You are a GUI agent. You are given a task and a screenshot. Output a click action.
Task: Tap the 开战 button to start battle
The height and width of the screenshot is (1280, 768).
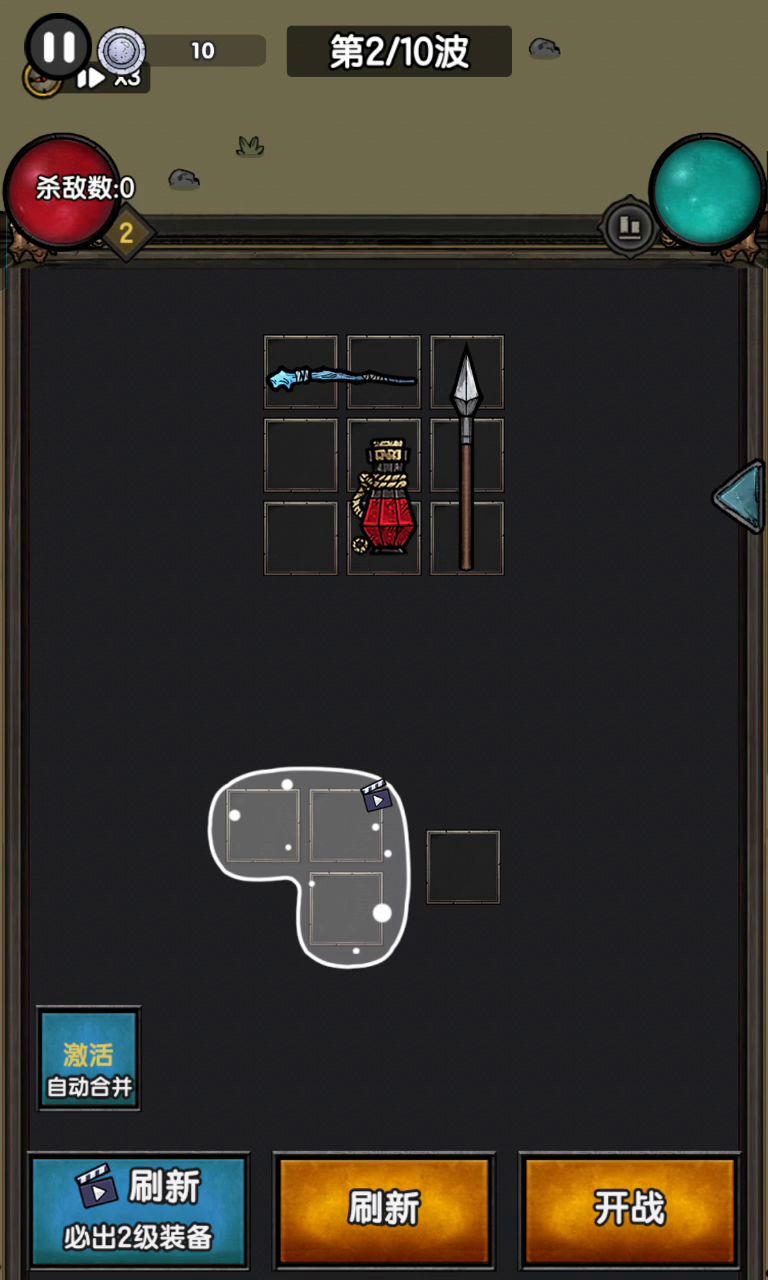pyautogui.click(x=629, y=1208)
